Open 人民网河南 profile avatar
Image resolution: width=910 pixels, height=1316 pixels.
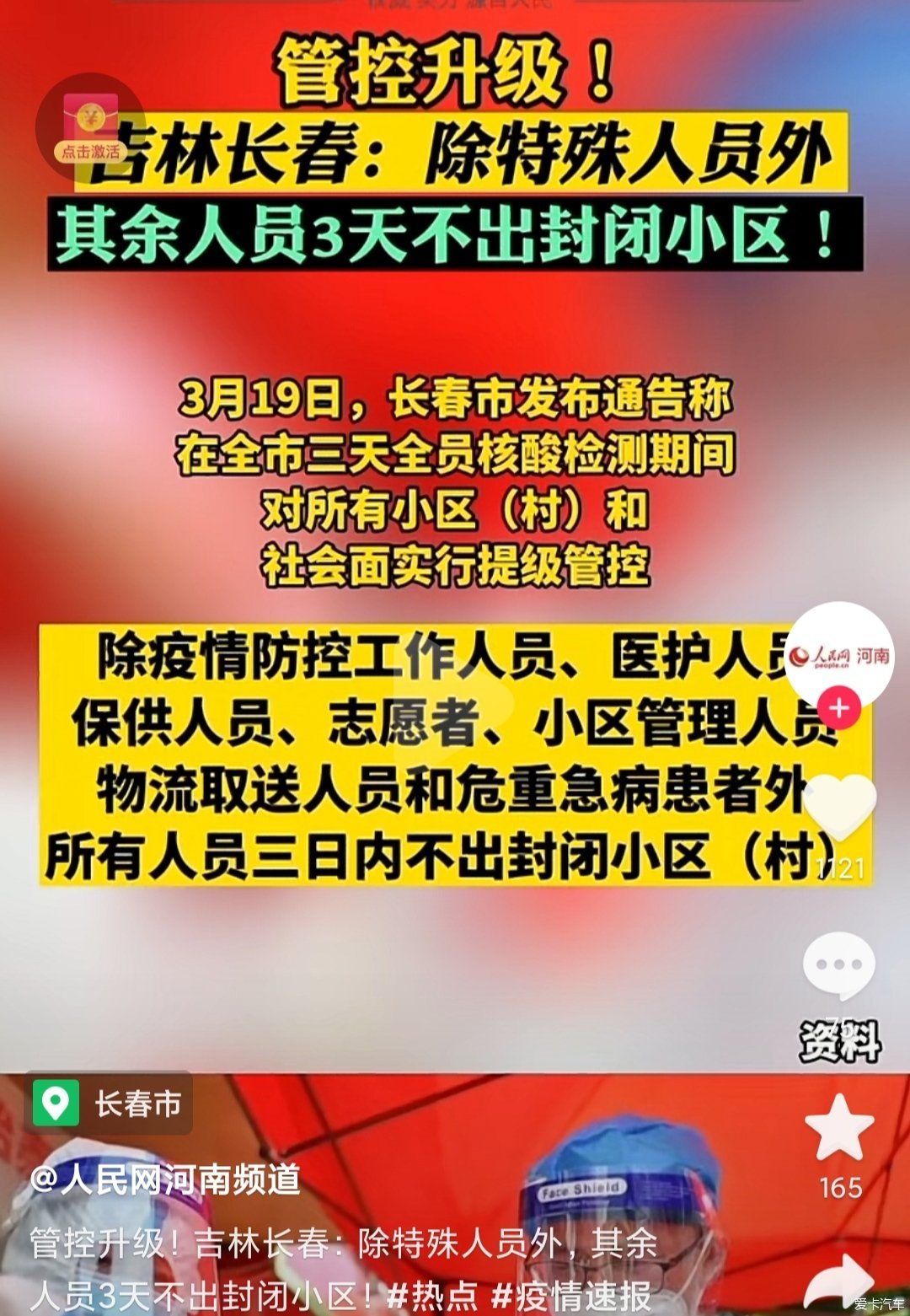click(838, 655)
